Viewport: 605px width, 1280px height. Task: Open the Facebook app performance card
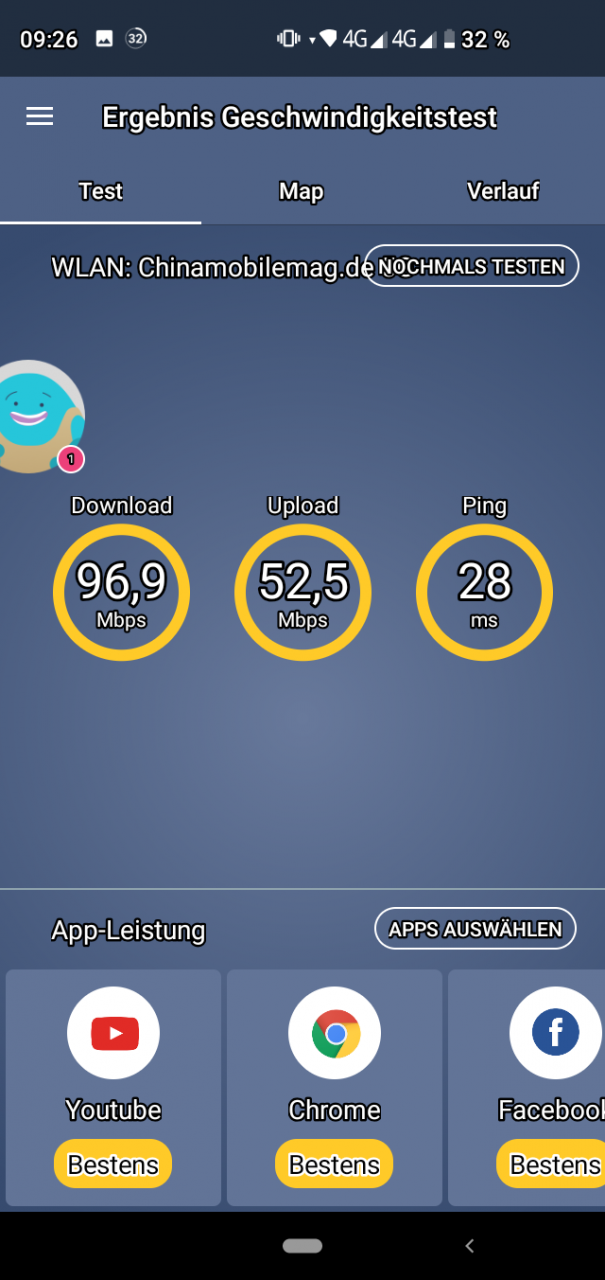coord(527,1087)
